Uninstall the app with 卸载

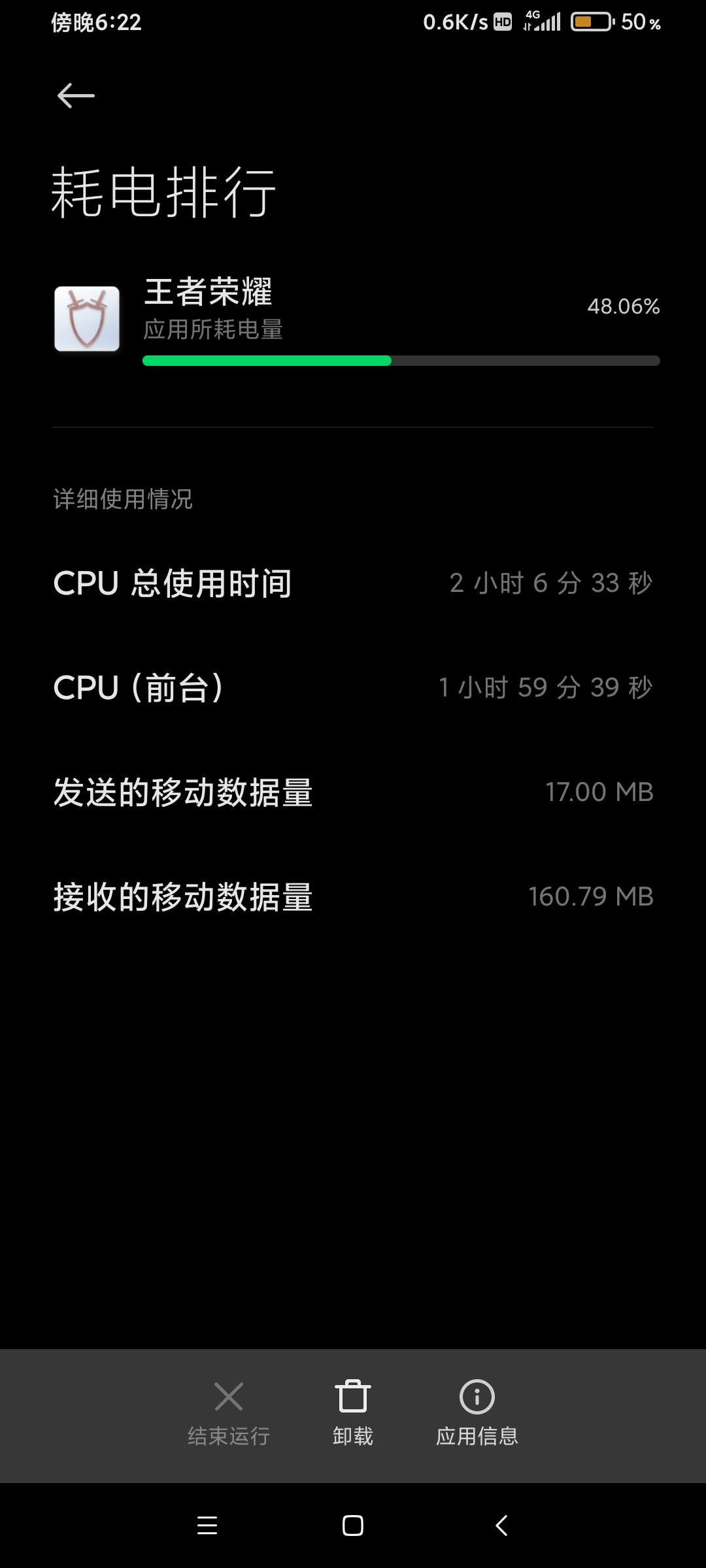coord(353,1413)
